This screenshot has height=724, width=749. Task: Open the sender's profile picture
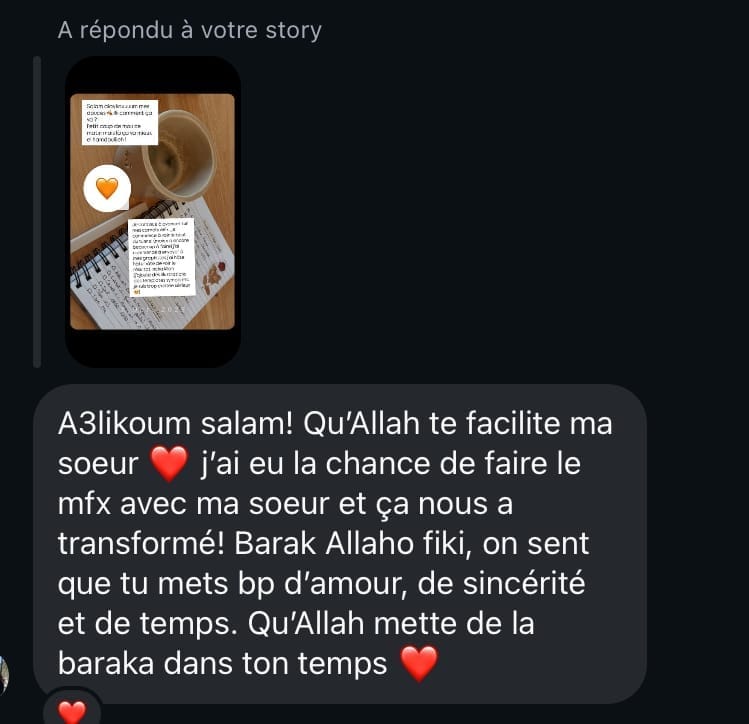click(x=4, y=673)
